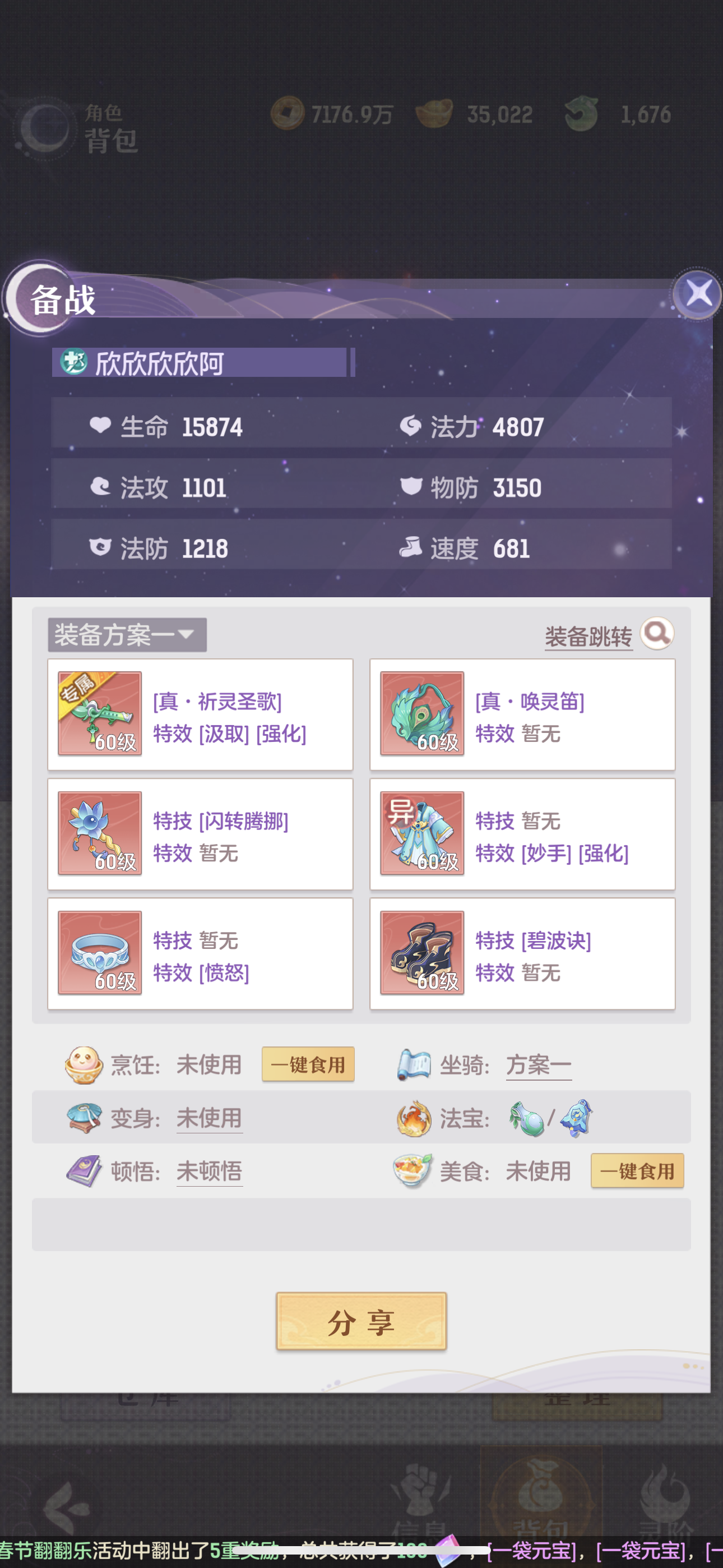Tap the second 法宝 item icon

(x=576, y=1118)
